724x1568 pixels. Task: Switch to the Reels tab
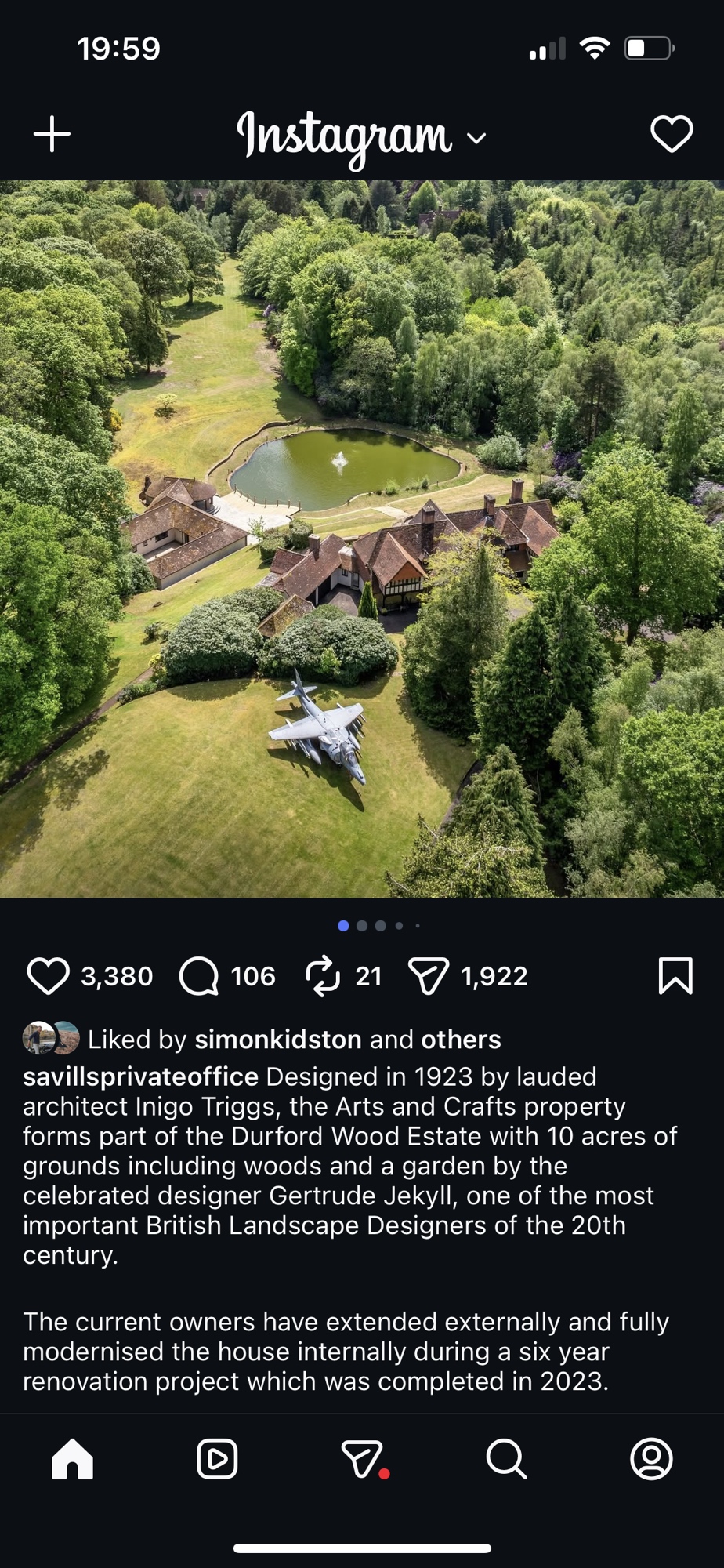217,1459
